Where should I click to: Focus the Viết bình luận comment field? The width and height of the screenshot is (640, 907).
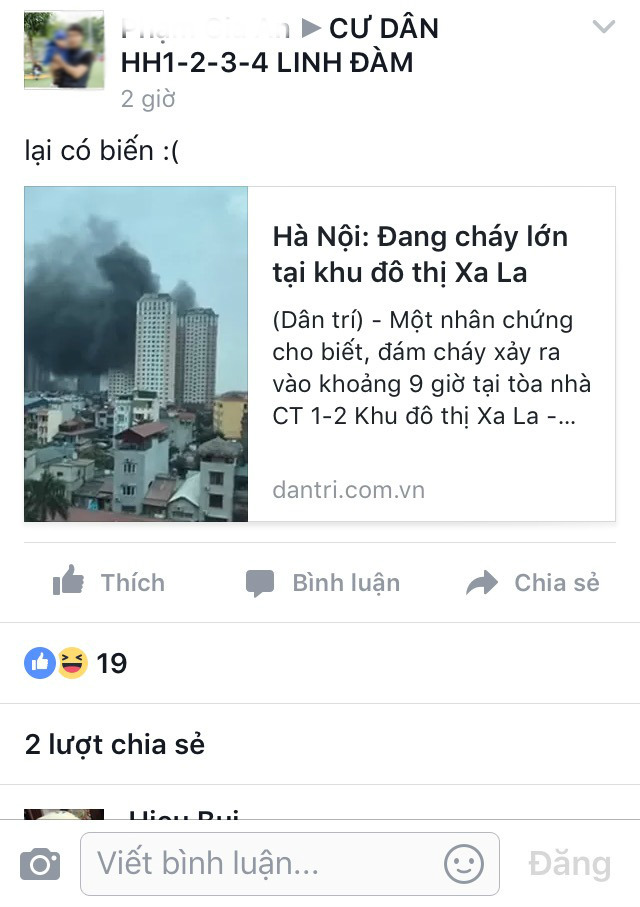tap(265, 863)
